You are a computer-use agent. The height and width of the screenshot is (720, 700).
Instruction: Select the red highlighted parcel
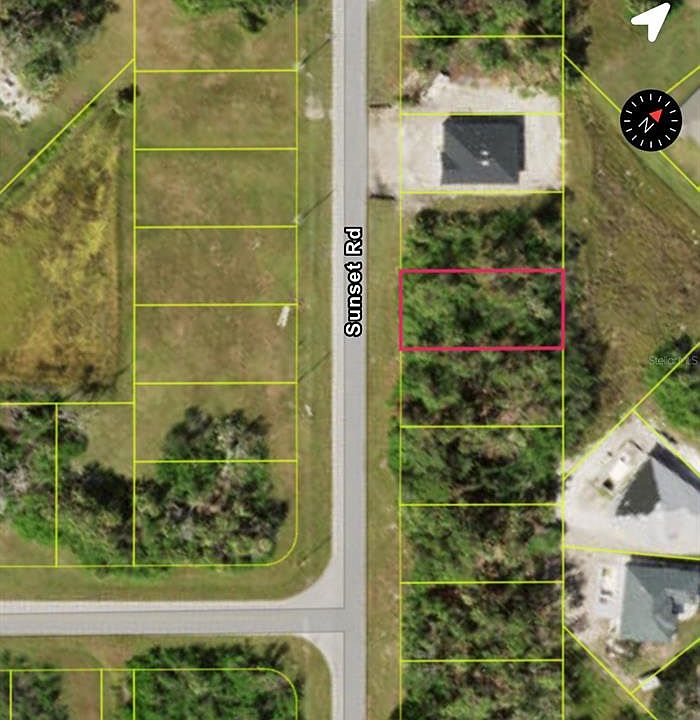pyautogui.click(x=481, y=309)
